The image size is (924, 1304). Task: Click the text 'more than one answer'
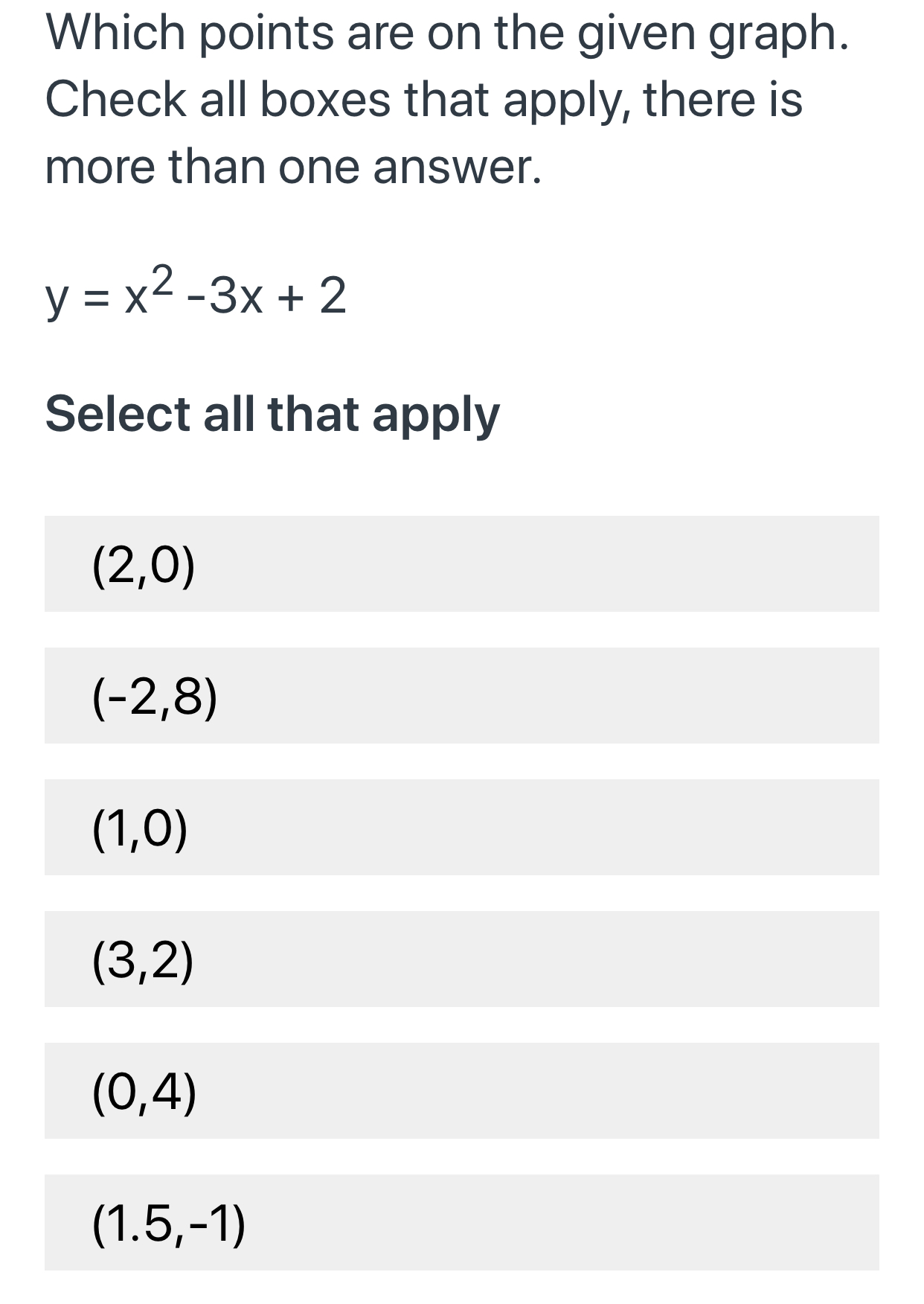(x=294, y=165)
